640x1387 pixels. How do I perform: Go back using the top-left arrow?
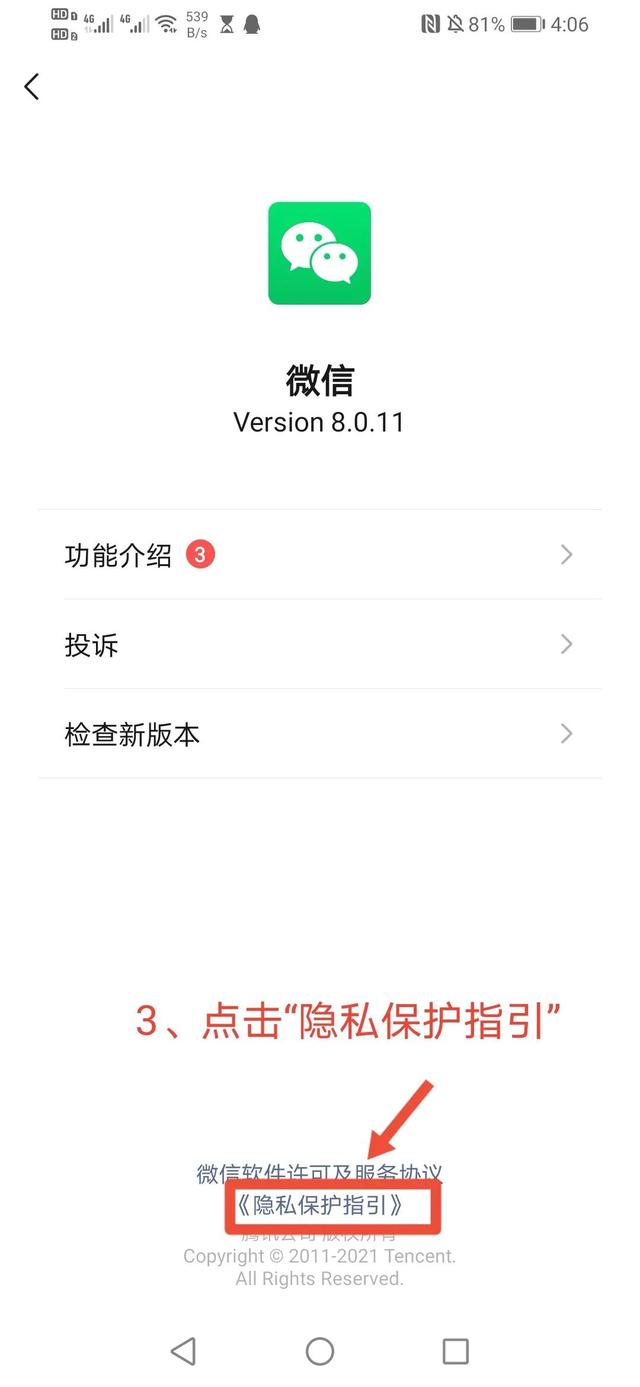coord(32,87)
